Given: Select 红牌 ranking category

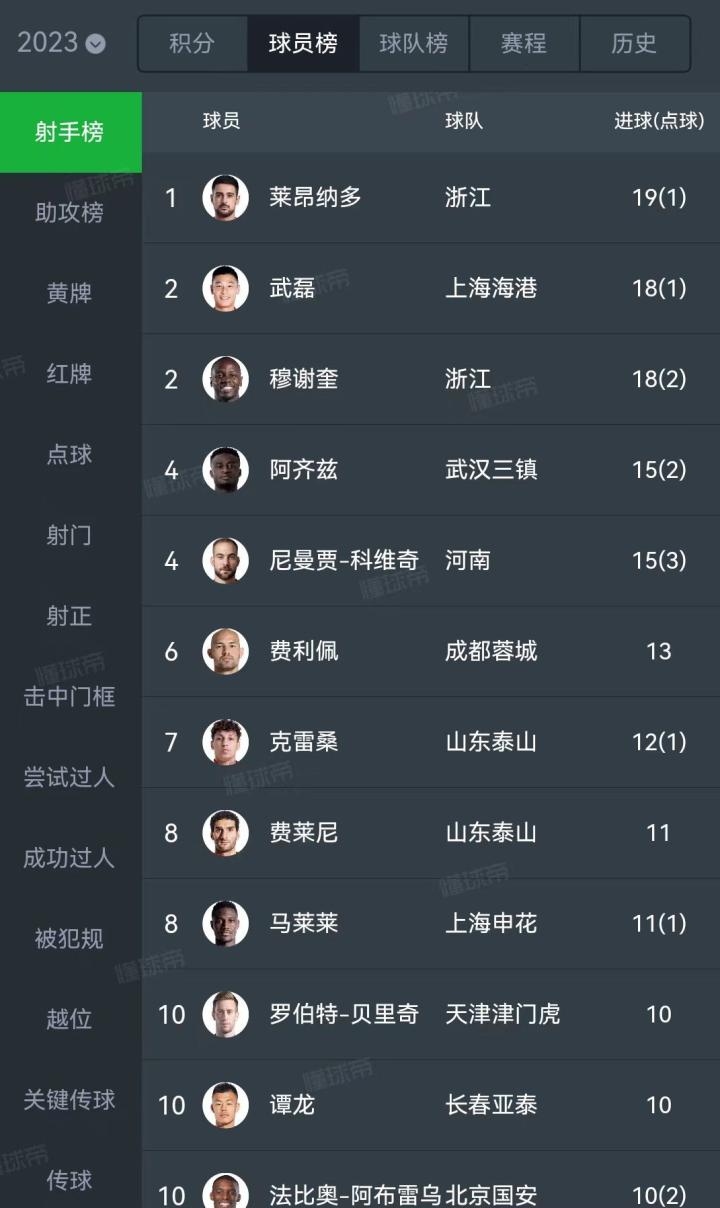Looking at the screenshot, I should [x=69, y=374].
